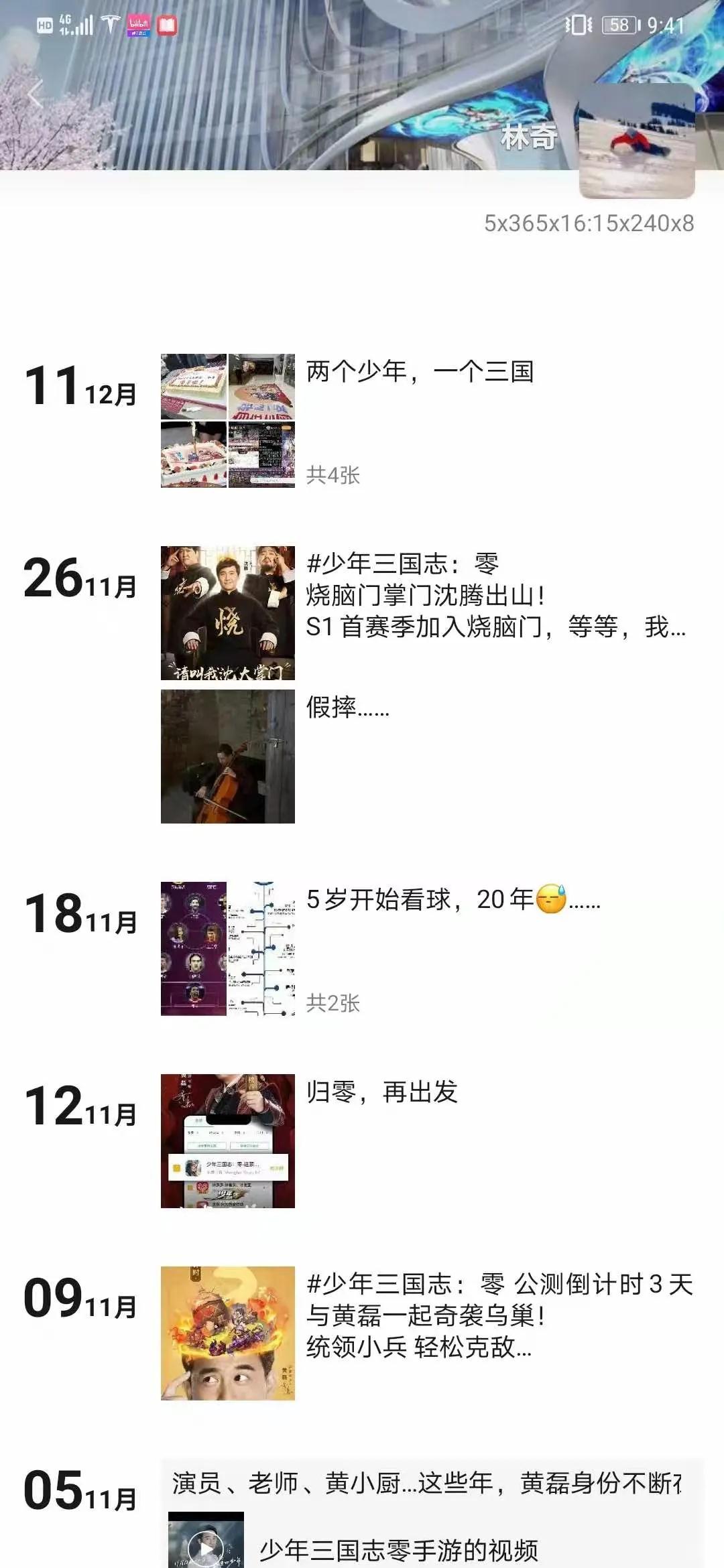Open the 两个少年，一个三国 post text

pos(420,371)
